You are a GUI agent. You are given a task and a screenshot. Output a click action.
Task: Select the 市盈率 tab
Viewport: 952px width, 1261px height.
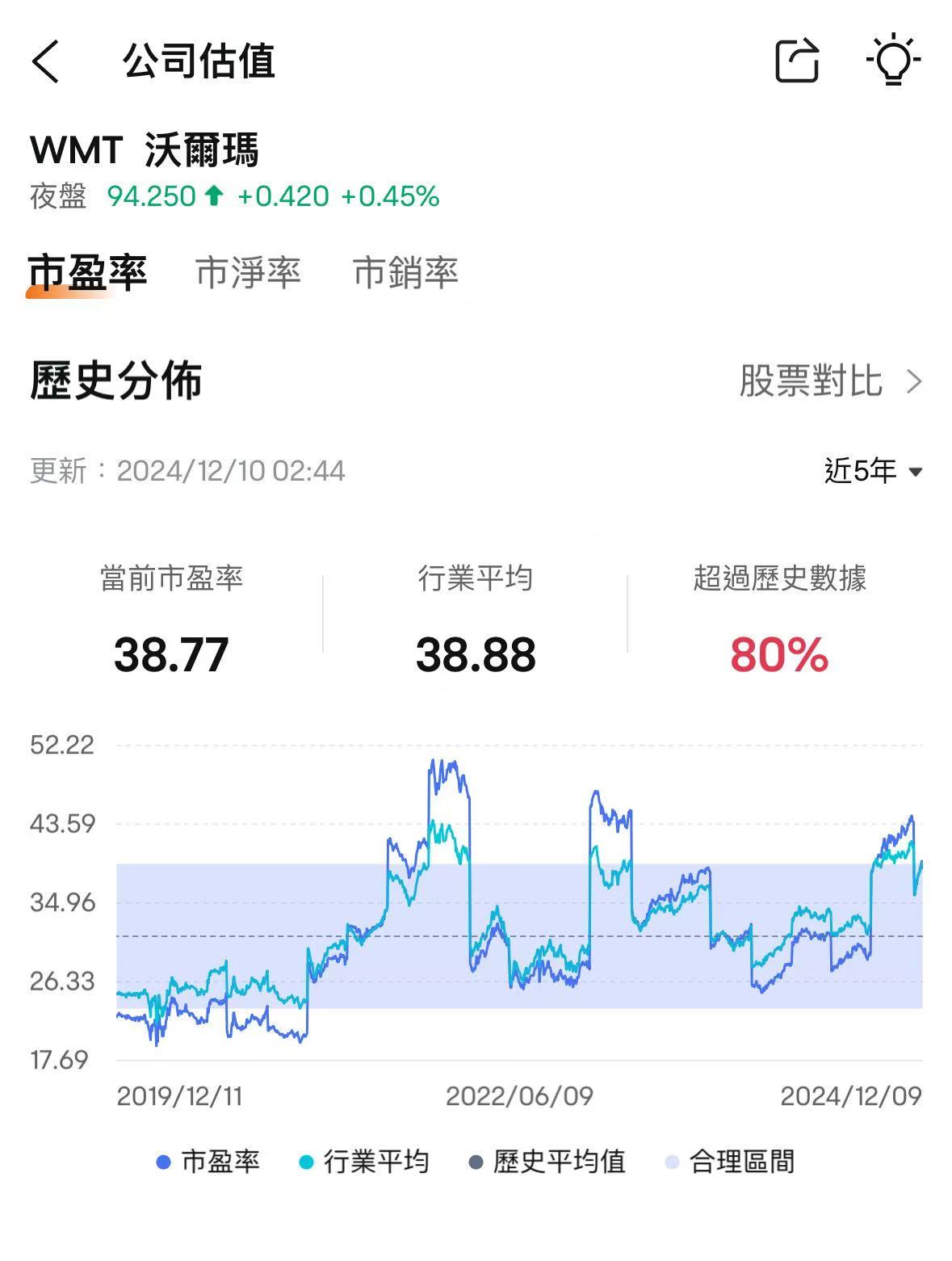pyautogui.click(x=87, y=273)
